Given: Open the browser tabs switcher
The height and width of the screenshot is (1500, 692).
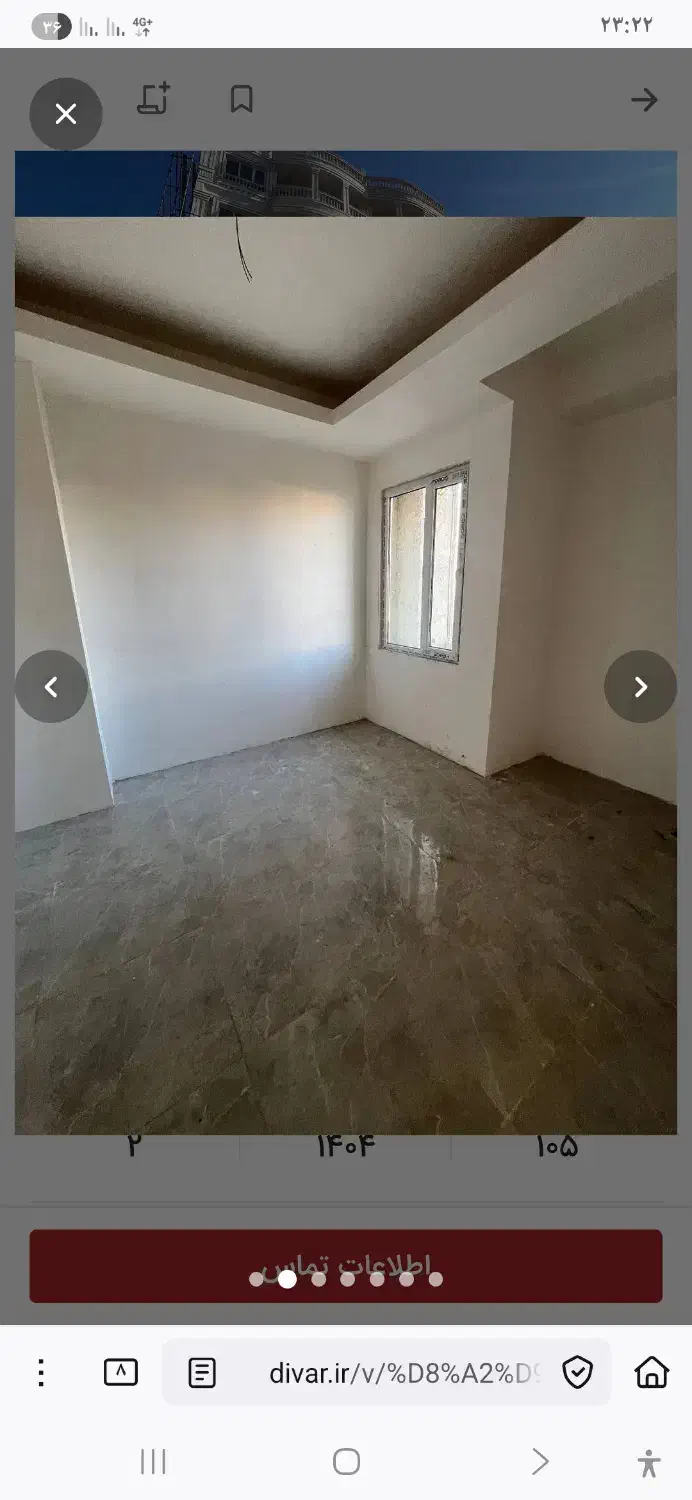Looking at the screenshot, I should 121,1372.
